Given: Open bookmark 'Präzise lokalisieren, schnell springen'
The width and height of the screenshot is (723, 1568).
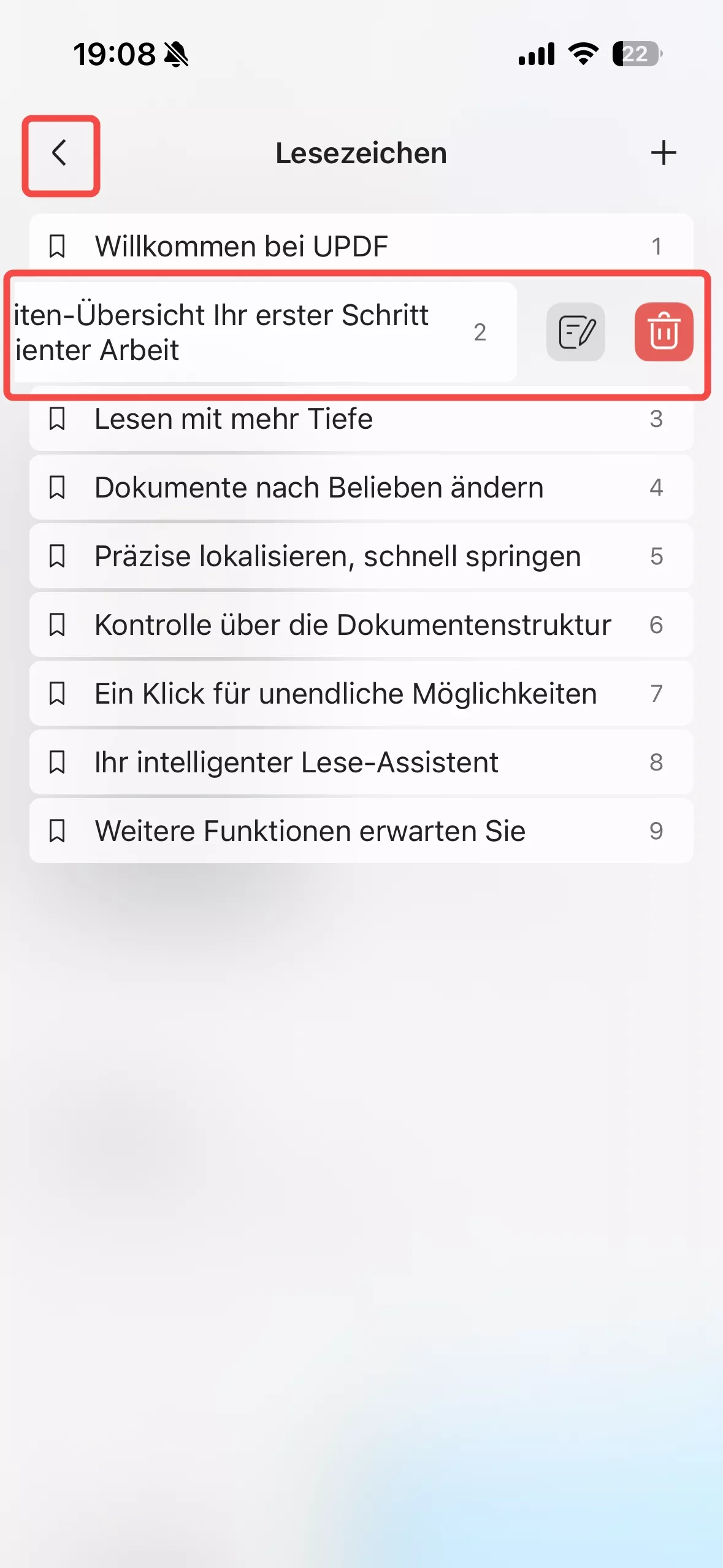Looking at the screenshot, I should pyautogui.click(x=337, y=556).
